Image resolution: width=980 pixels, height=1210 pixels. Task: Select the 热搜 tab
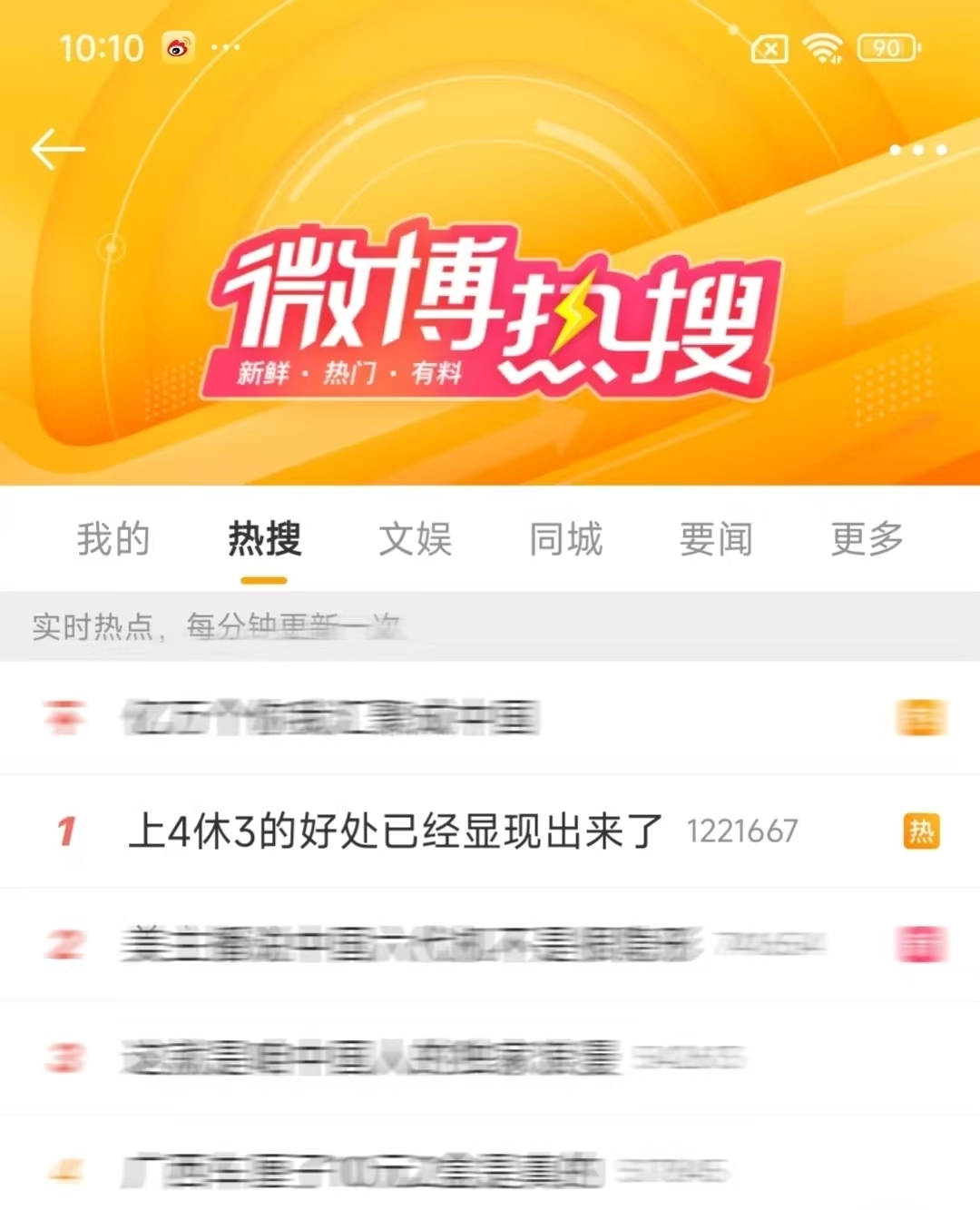coord(264,539)
